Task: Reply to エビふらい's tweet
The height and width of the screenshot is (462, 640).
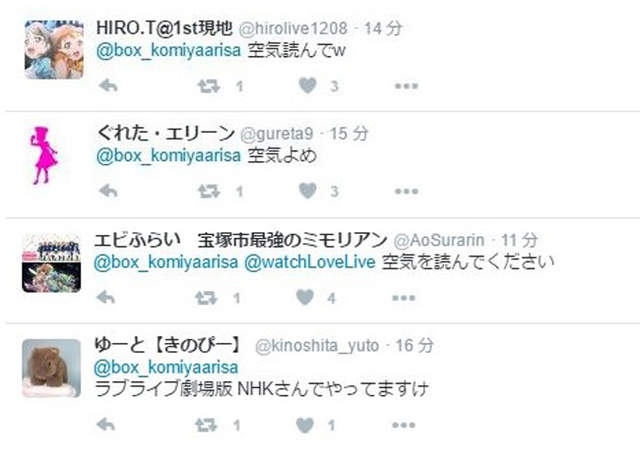Action: pyautogui.click(x=109, y=297)
